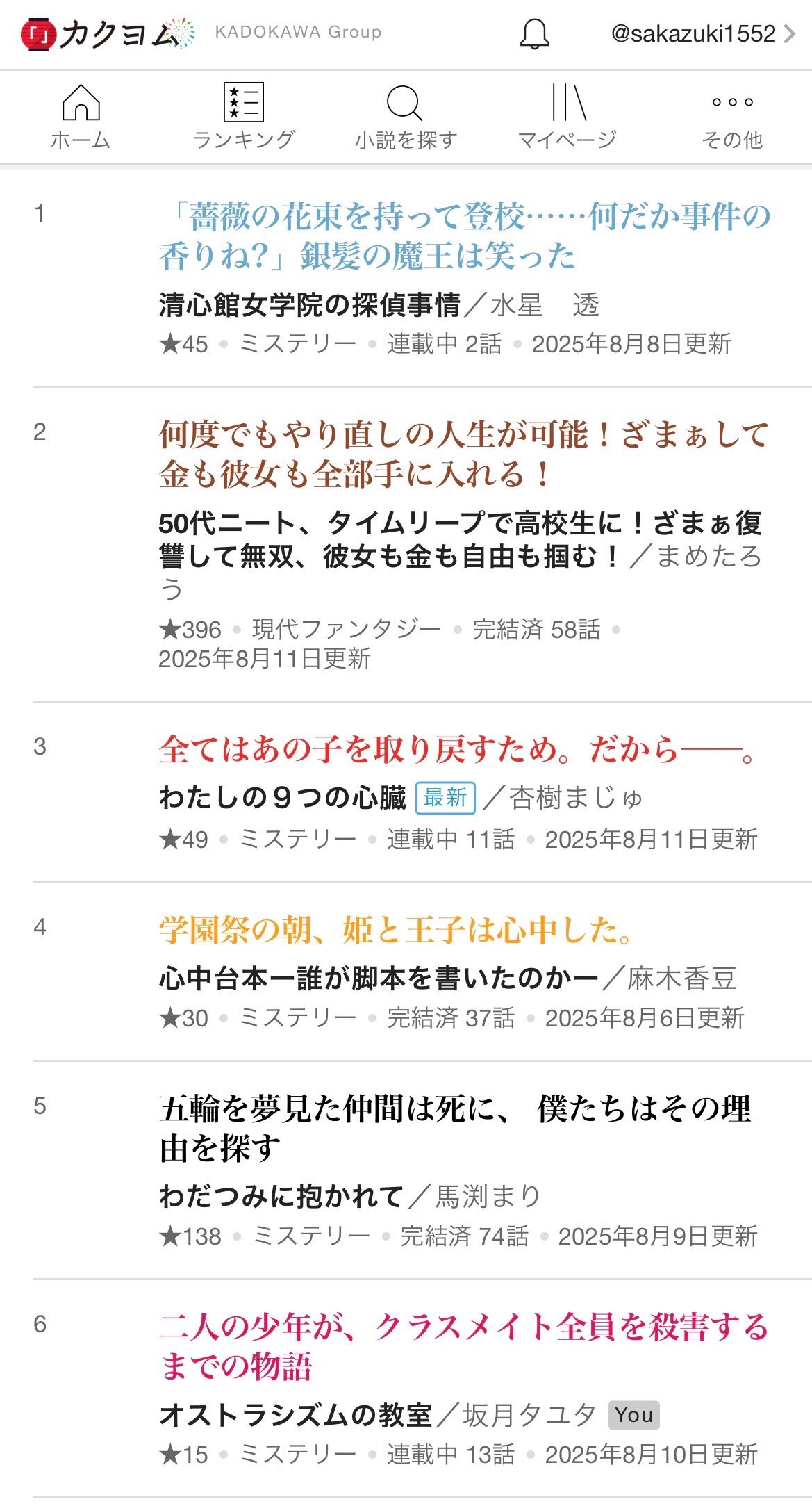View author 麻木香豆's profile
The height and width of the screenshot is (1506, 812).
coord(682,979)
